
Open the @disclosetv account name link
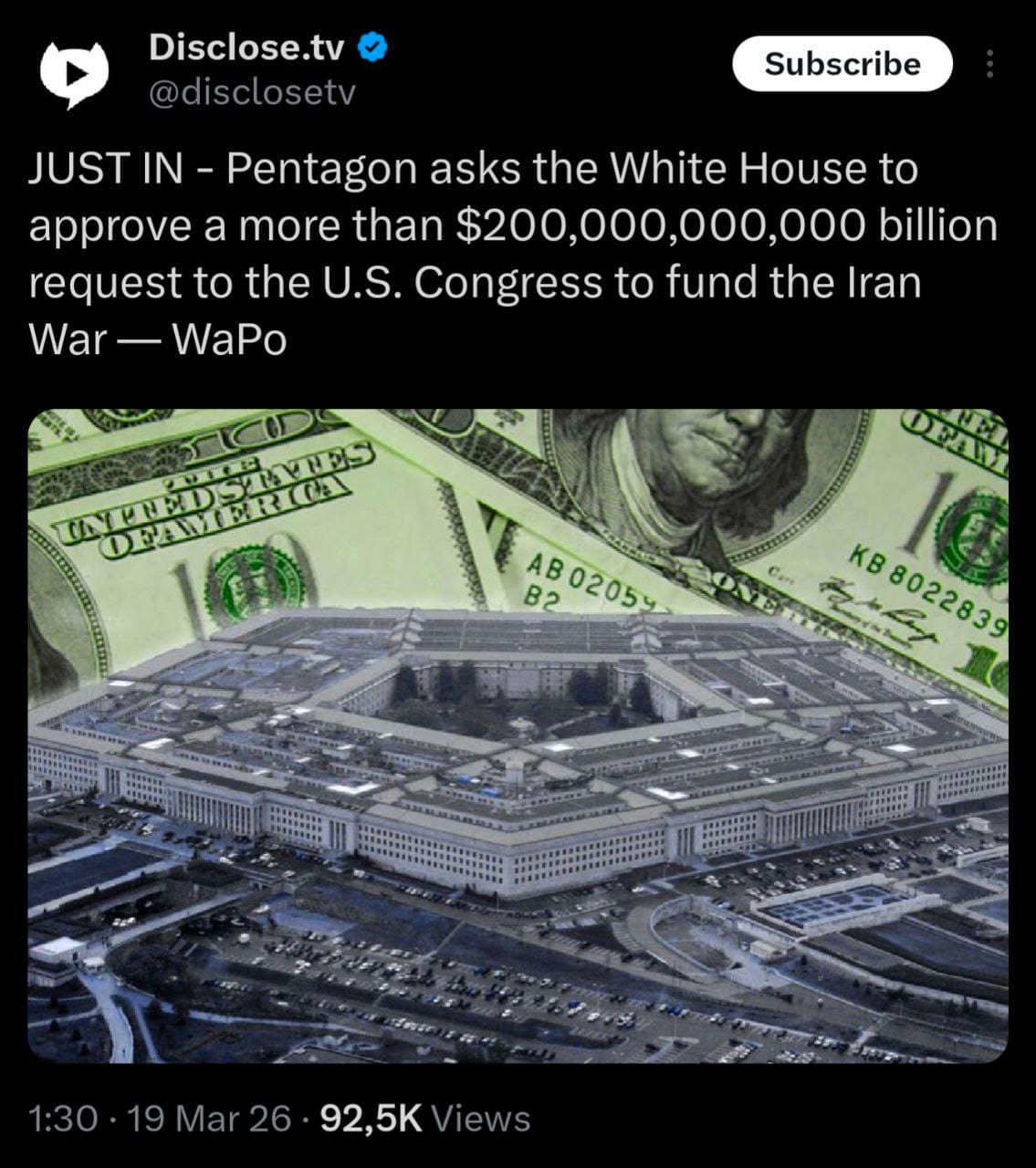pyautogui.click(x=252, y=92)
